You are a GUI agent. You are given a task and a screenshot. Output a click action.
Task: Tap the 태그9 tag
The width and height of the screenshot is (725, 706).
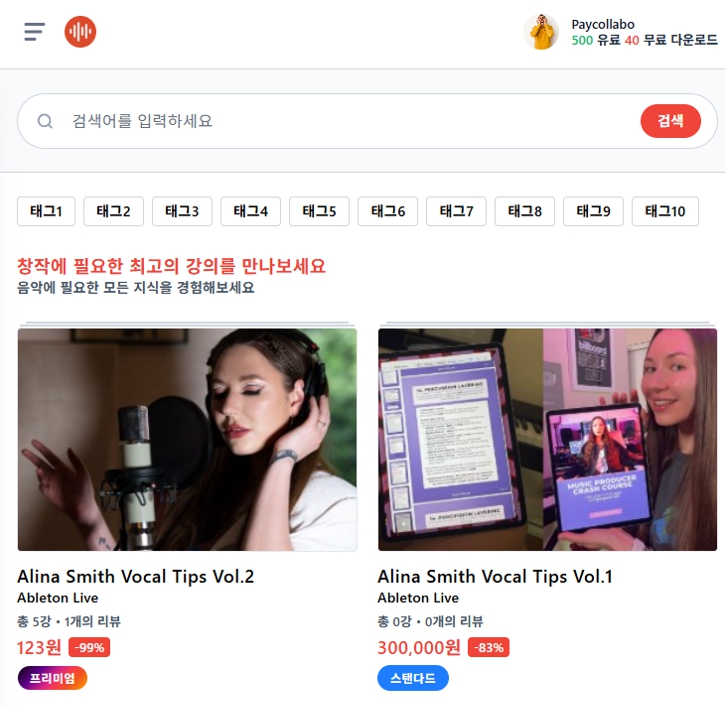tap(593, 211)
